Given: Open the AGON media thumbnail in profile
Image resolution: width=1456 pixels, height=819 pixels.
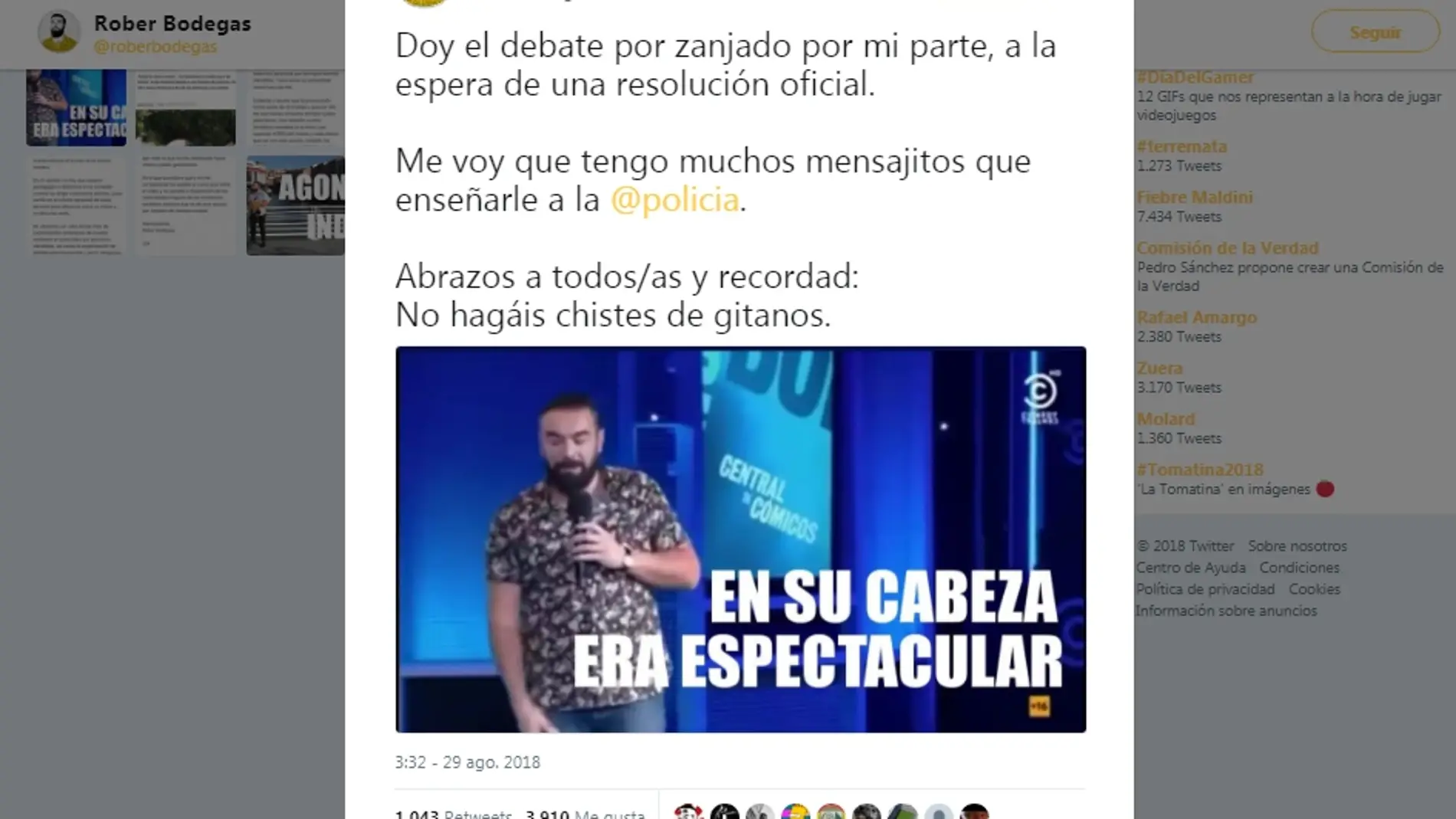Looking at the screenshot, I should point(295,205).
